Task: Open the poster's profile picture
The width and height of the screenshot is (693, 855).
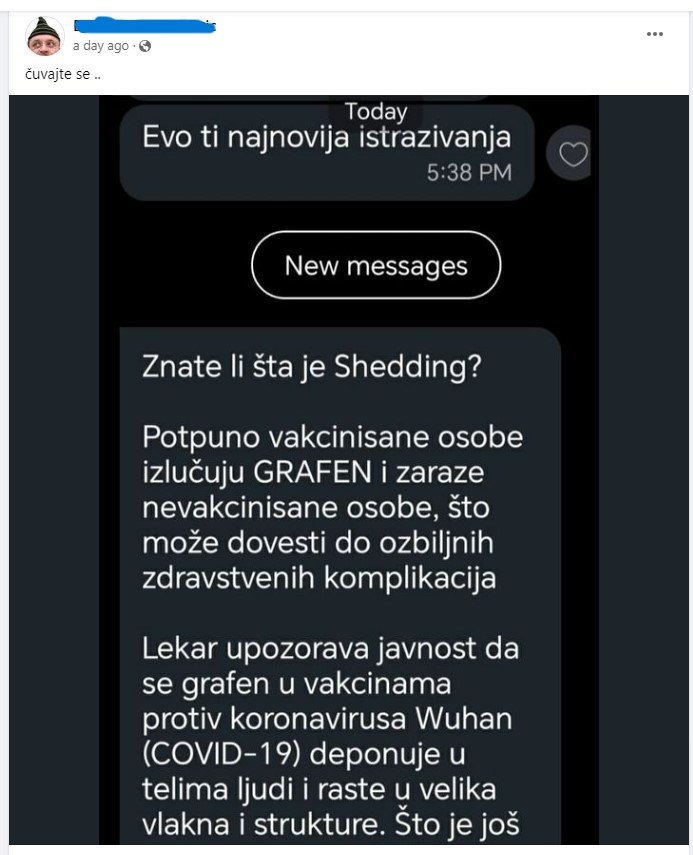Action: tap(44, 37)
